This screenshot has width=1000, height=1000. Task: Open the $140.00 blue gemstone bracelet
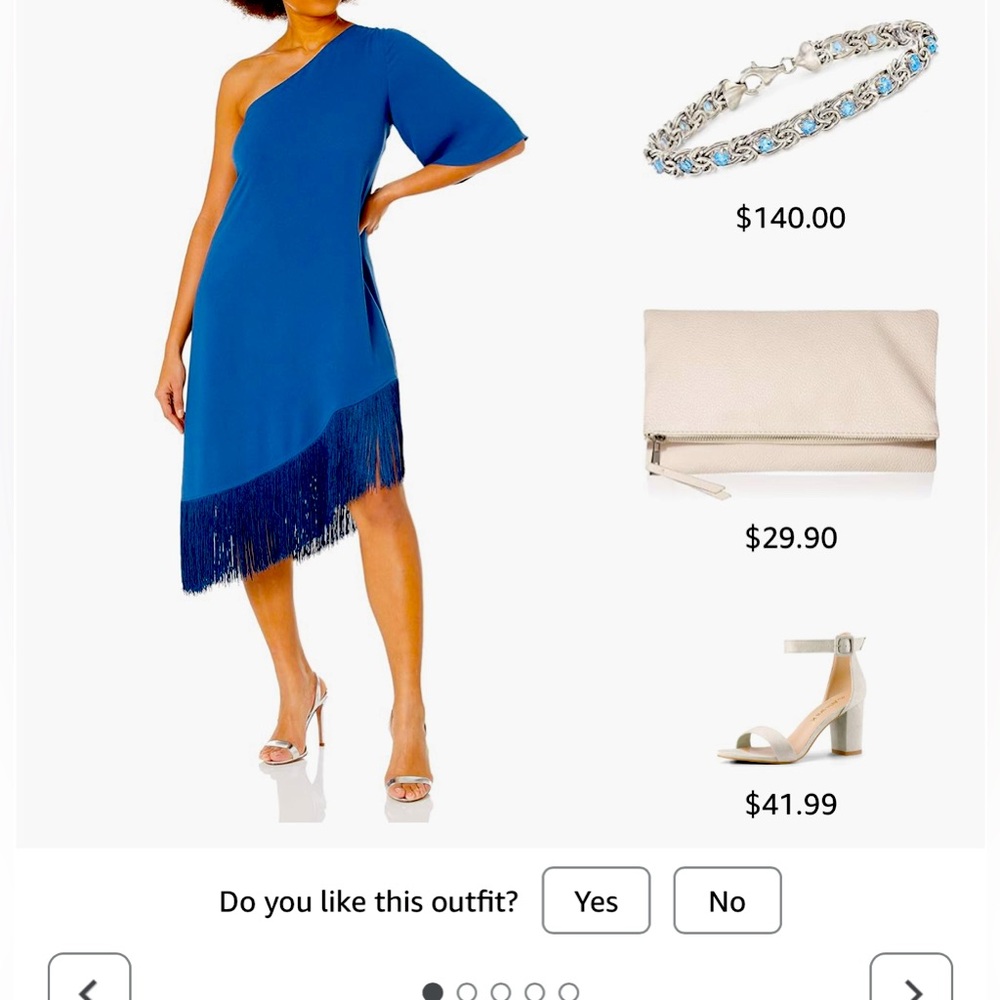(791, 100)
